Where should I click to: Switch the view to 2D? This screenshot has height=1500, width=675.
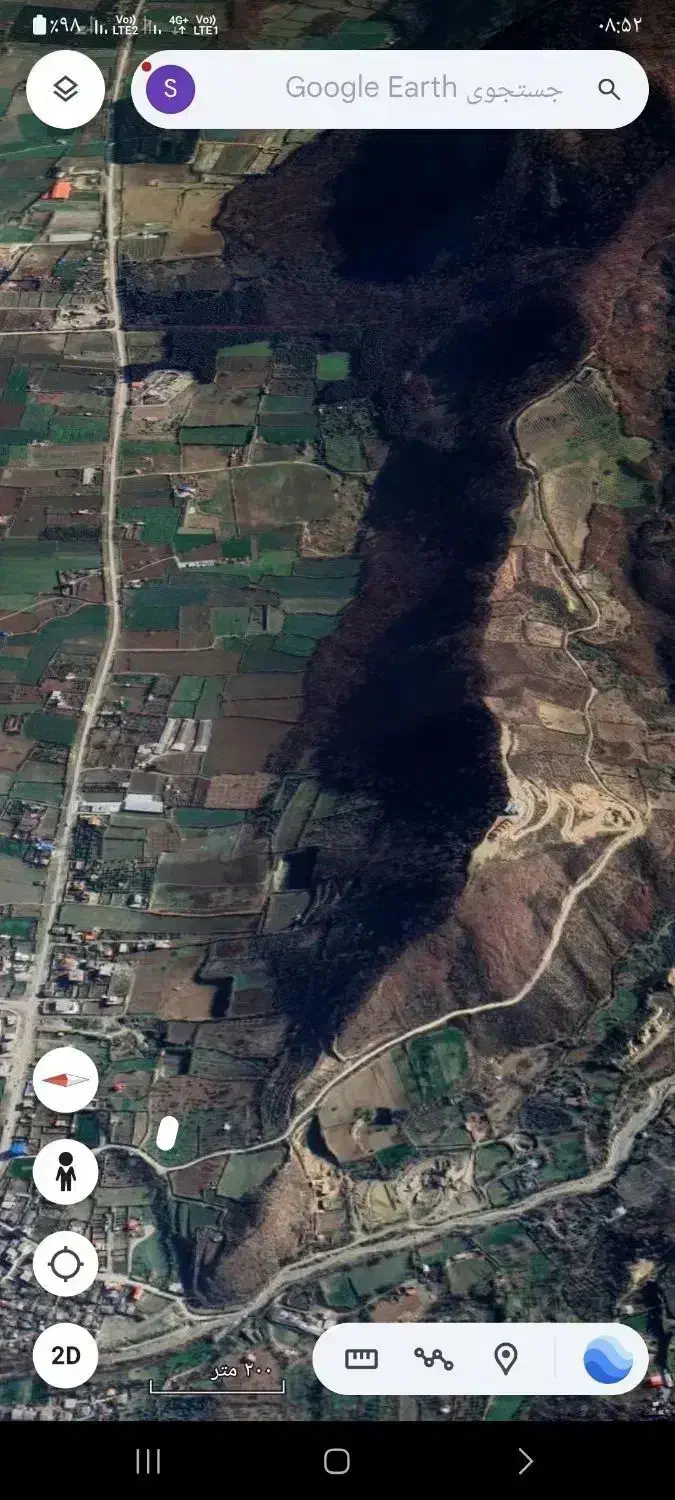coord(65,1356)
